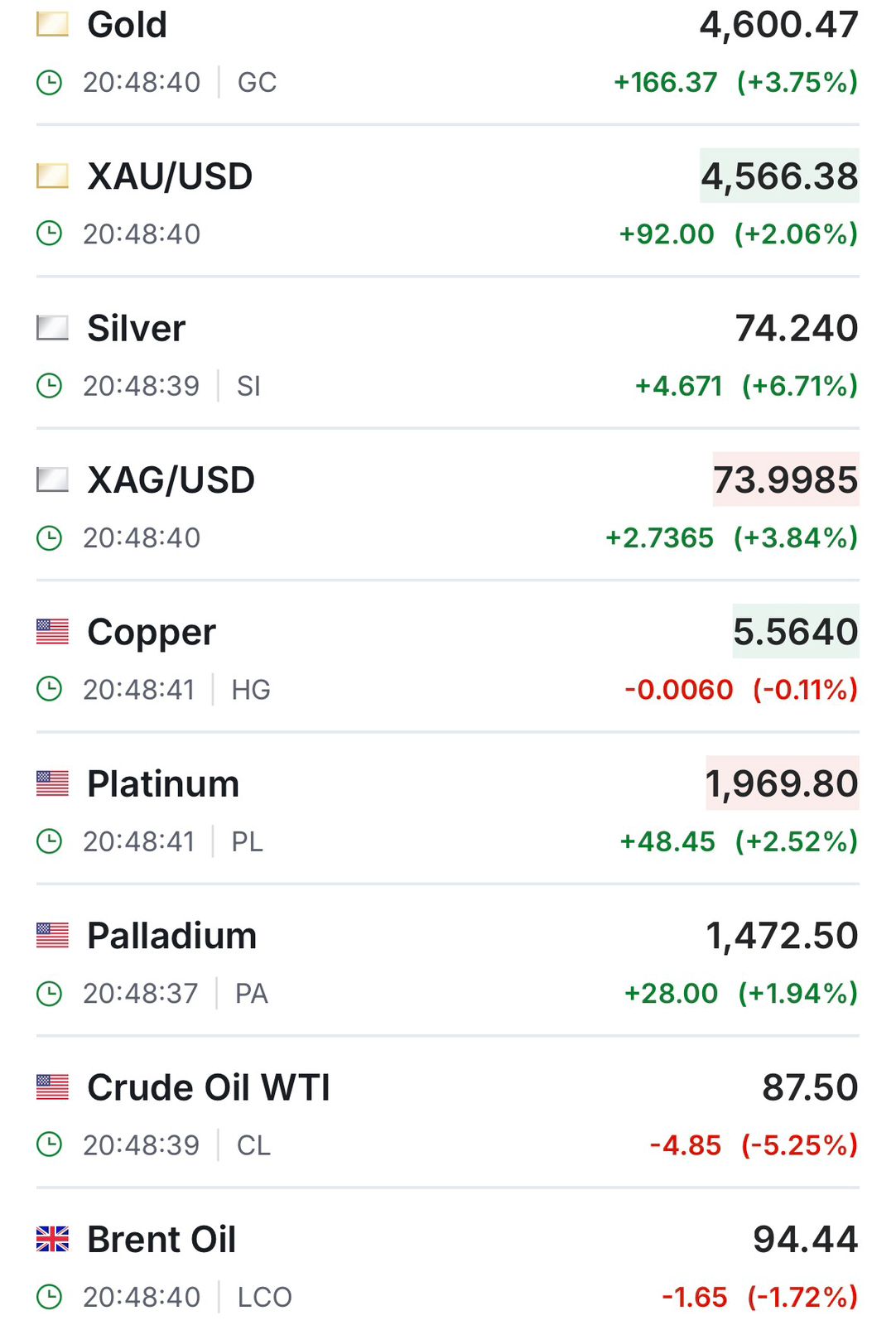The width and height of the screenshot is (896, 1325).
Task: Select the GC ticker symbol
Action: 257,82
